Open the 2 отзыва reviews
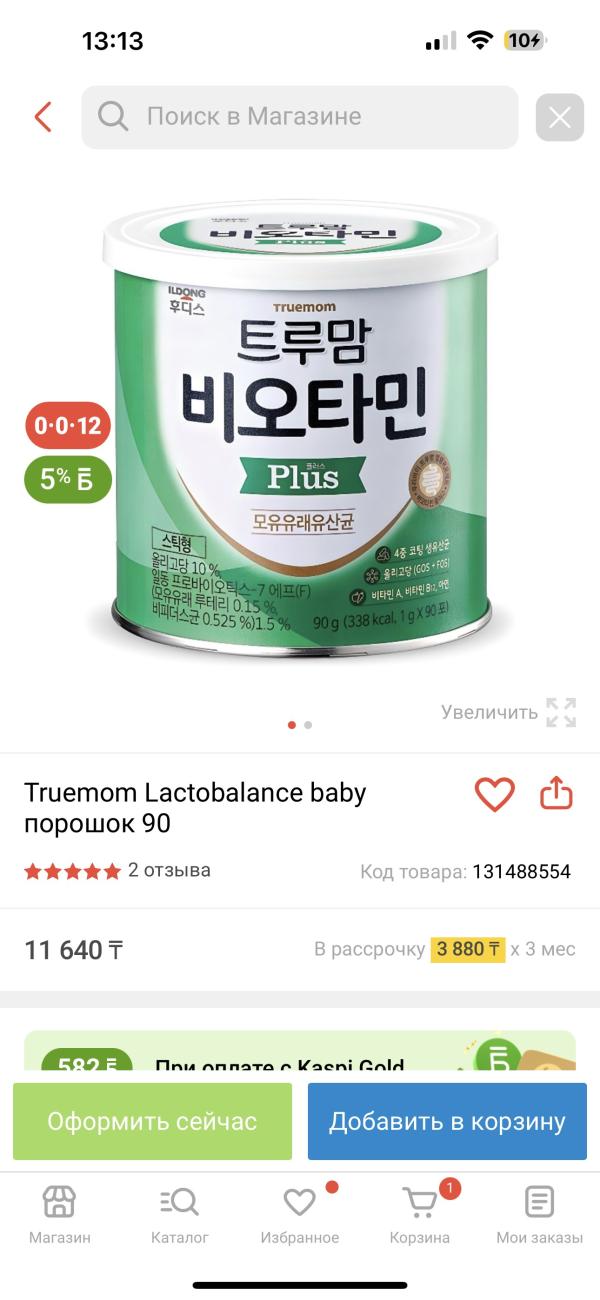 click(168, 870)
